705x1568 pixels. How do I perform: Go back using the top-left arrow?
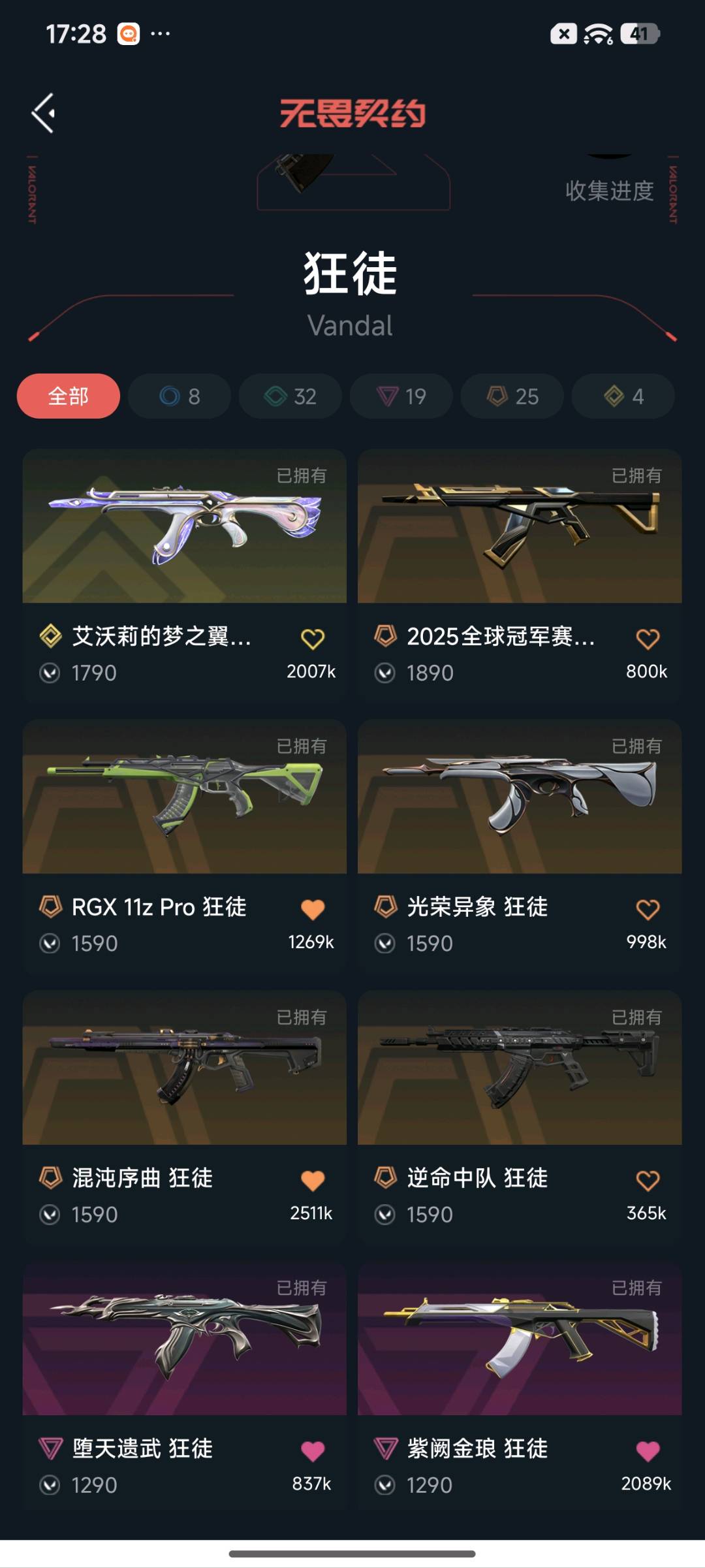(x=43, y=113)
